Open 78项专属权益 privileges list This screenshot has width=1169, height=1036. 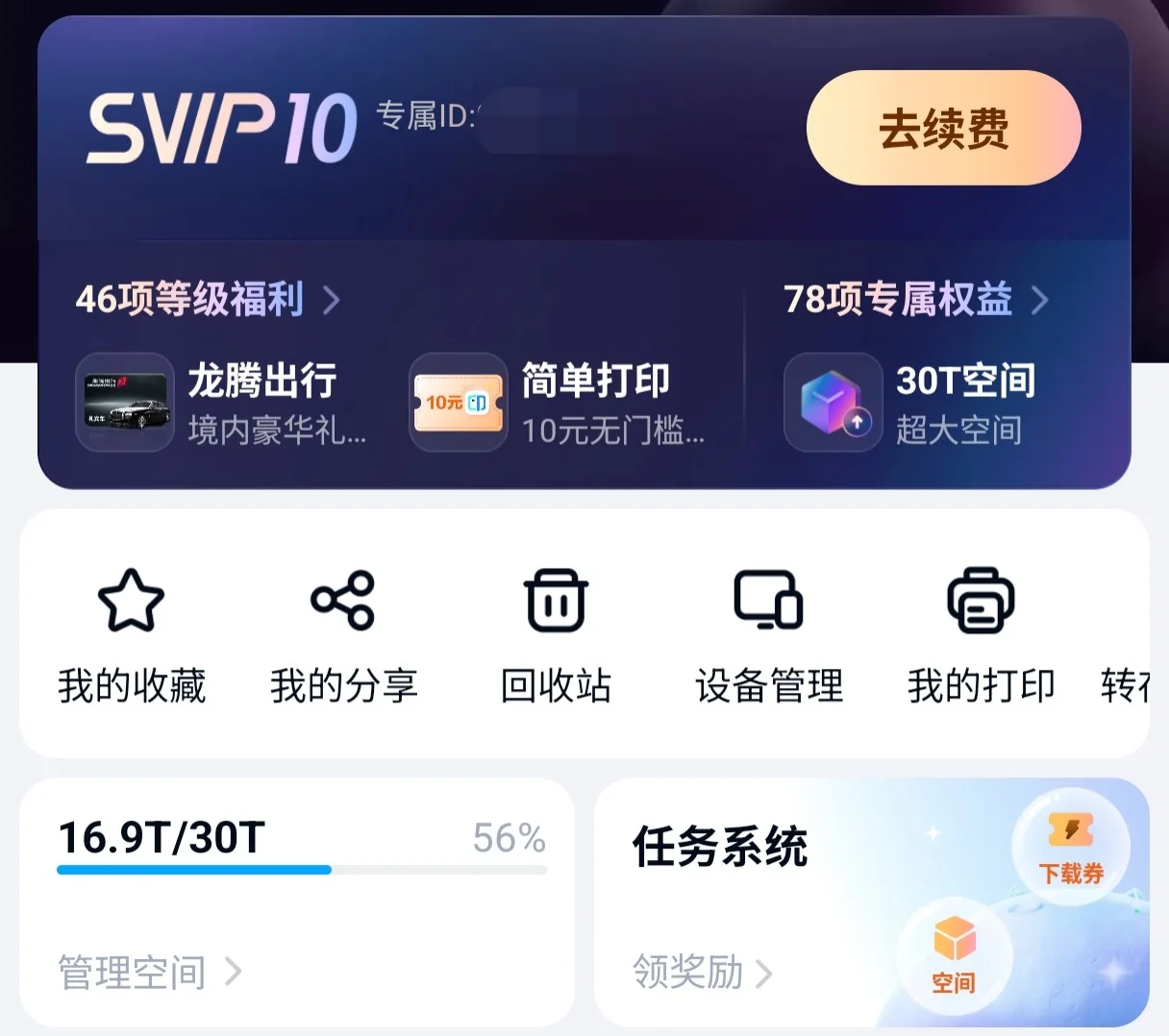coord(915,299)
